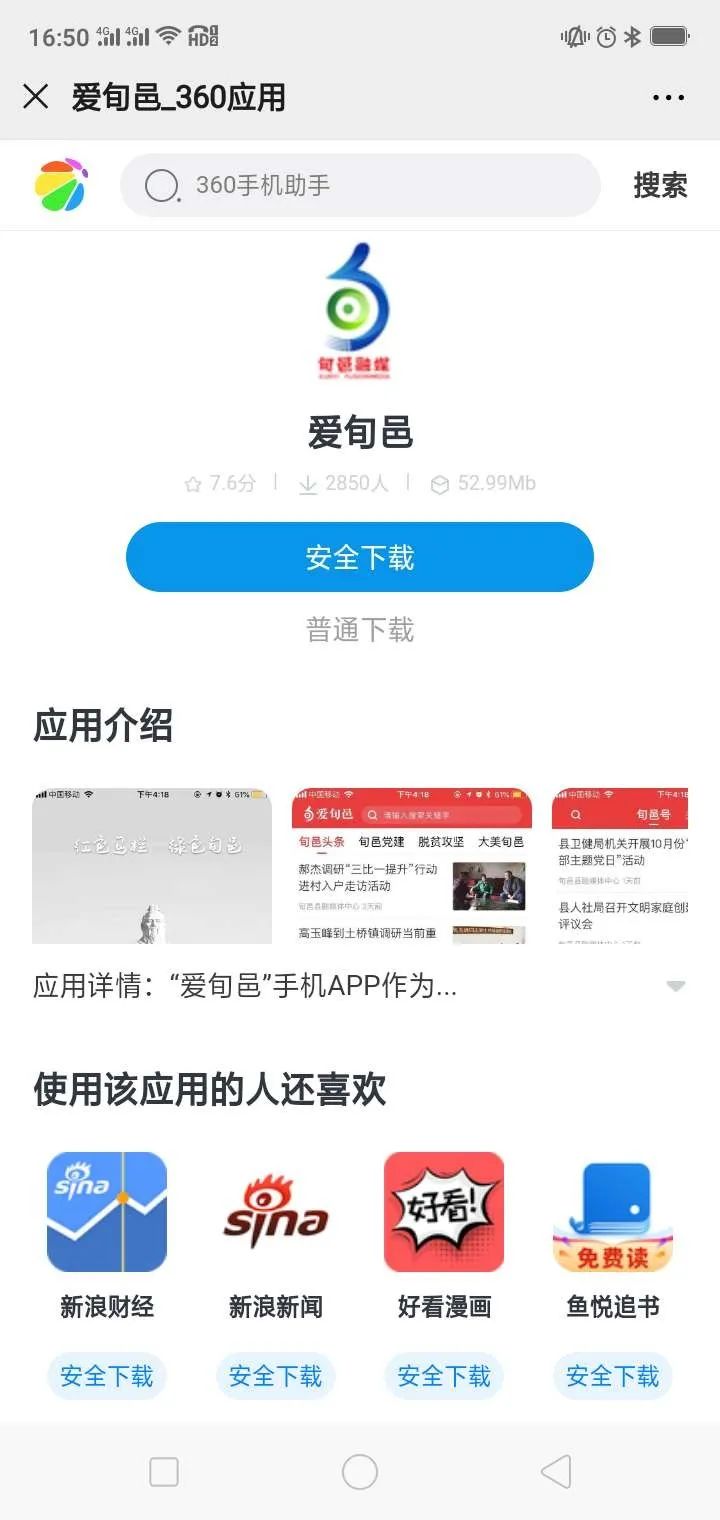Open the 新浪财经 app page
The height and width of the screenshot is (1520, 720).
(107, 1212)
